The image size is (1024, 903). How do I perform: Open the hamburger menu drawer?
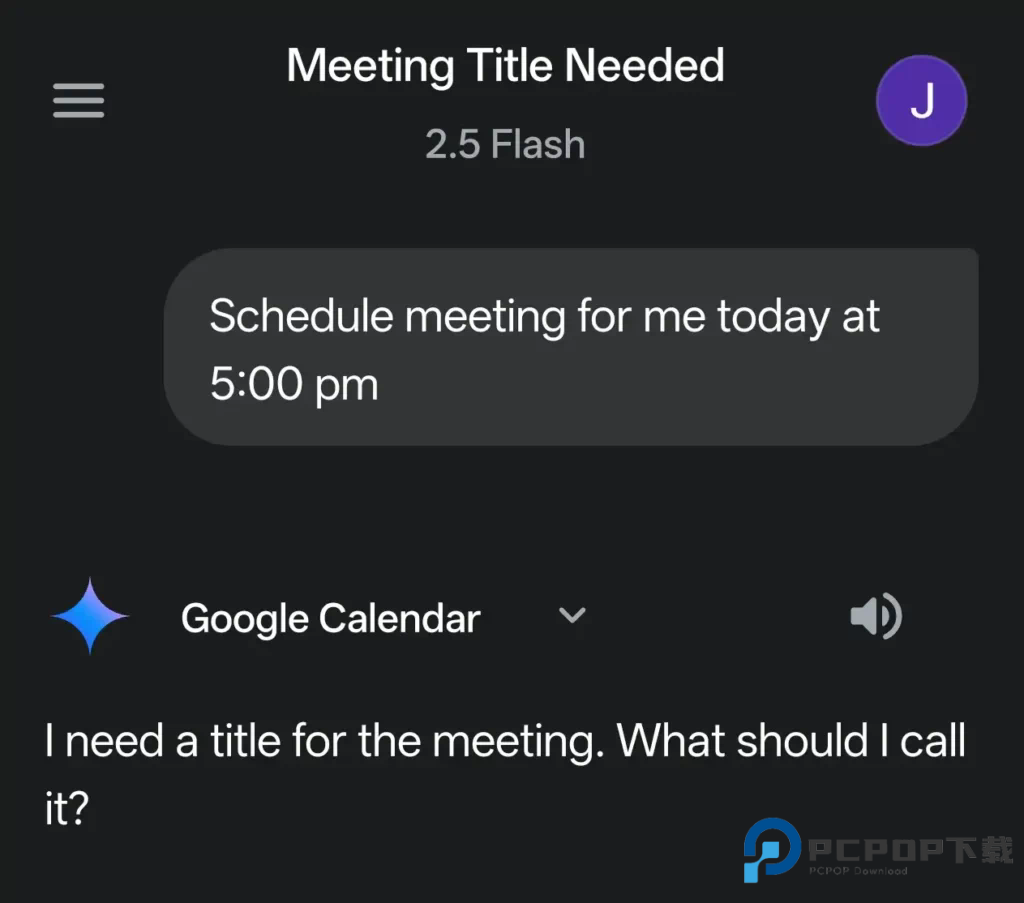(79, 100)
